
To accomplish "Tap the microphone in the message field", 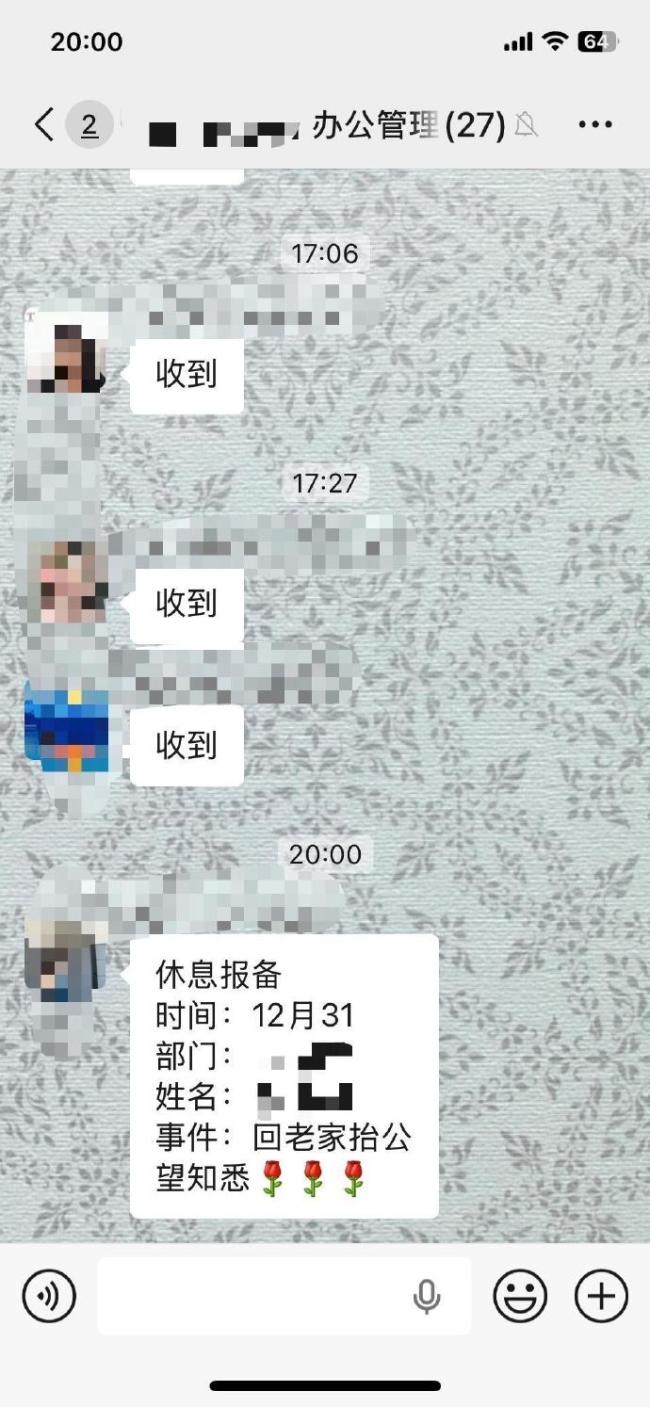I will click(x=426, y=1297).
